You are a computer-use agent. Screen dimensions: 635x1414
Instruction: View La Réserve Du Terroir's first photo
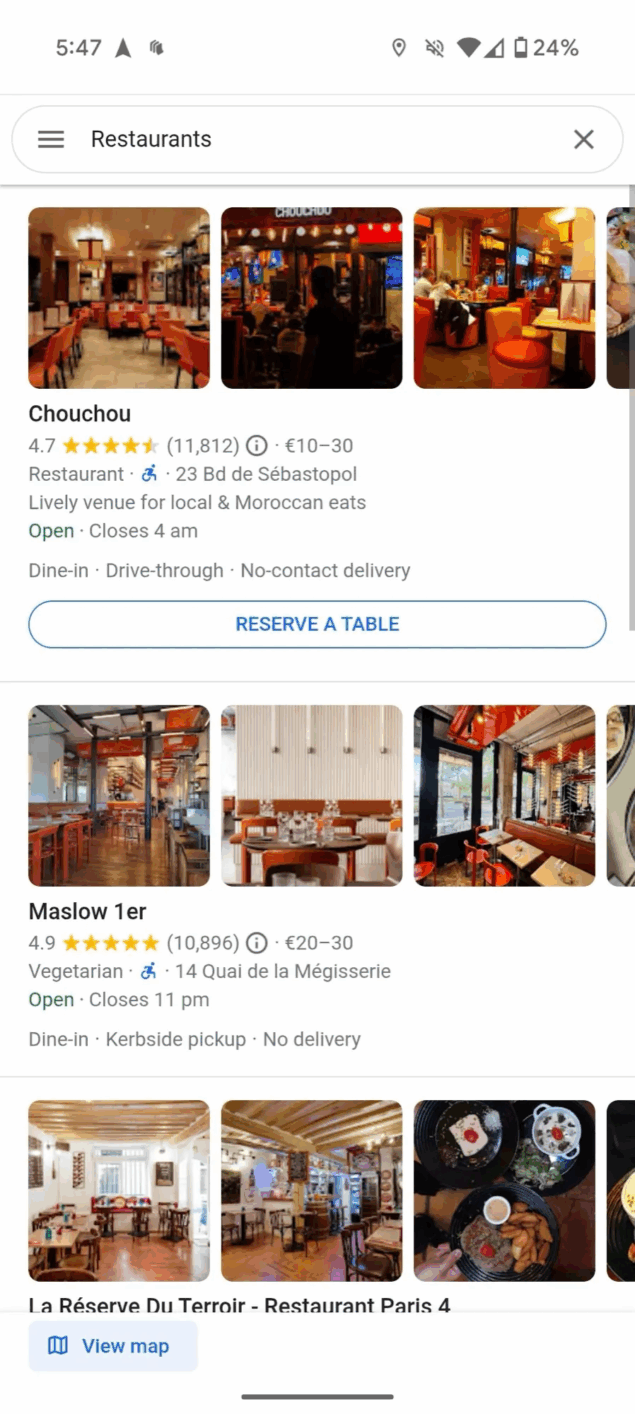[x=119, y=1190]
